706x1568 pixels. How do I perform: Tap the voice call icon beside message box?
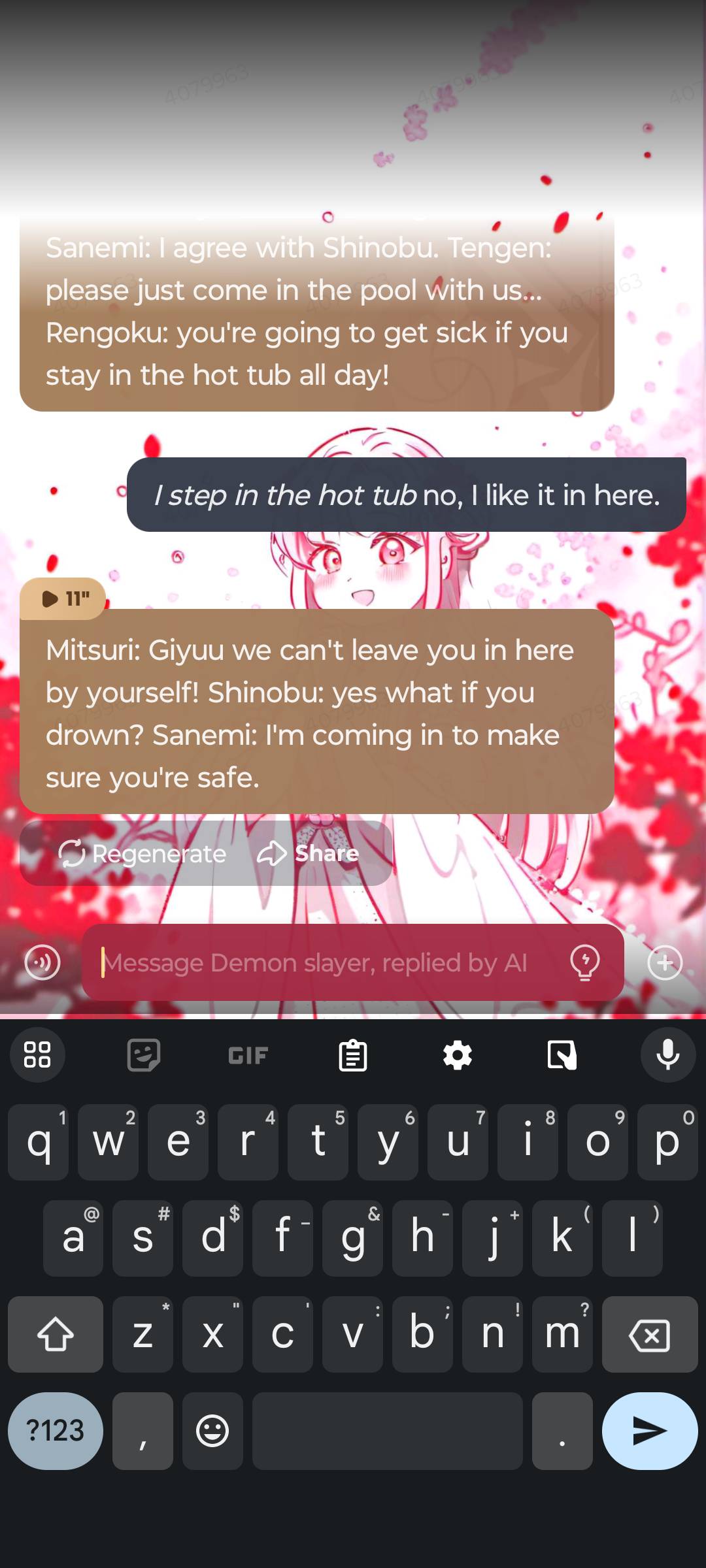(42, 962)
